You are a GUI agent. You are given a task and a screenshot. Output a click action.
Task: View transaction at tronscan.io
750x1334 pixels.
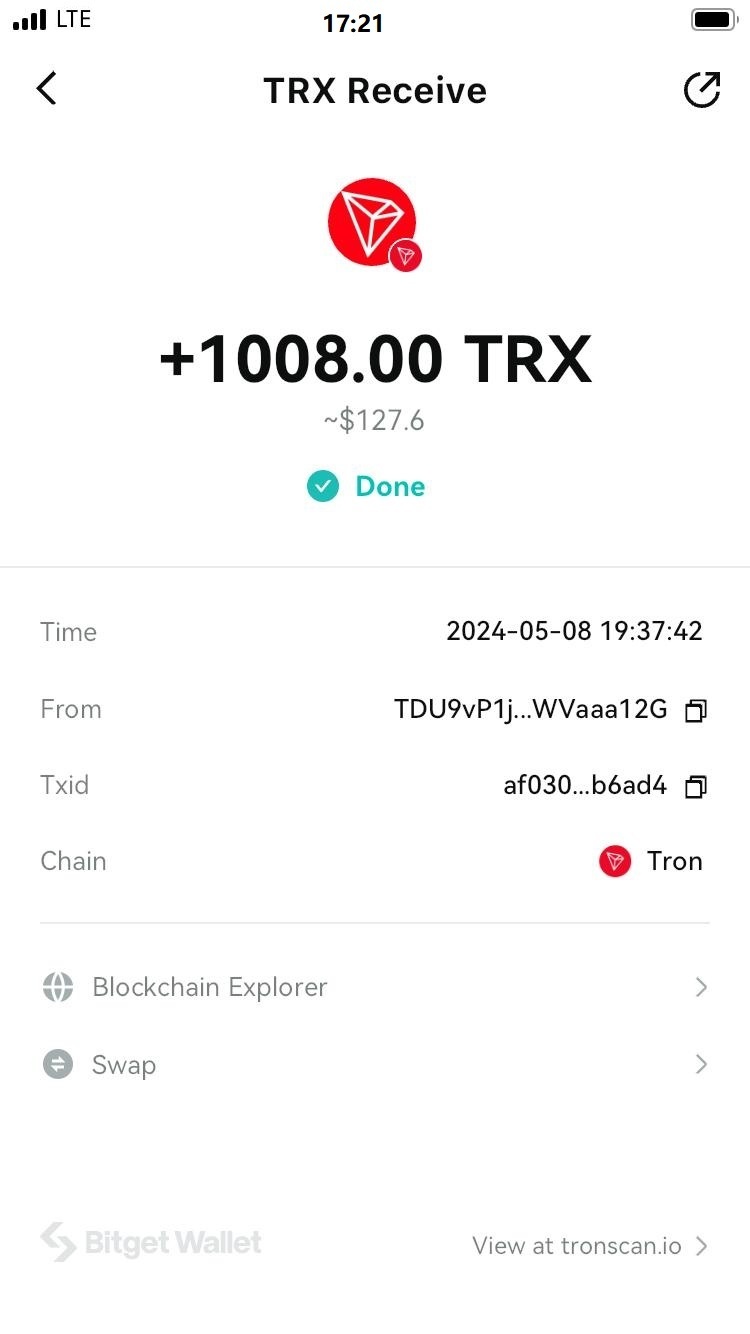[x=589, y=1246]
